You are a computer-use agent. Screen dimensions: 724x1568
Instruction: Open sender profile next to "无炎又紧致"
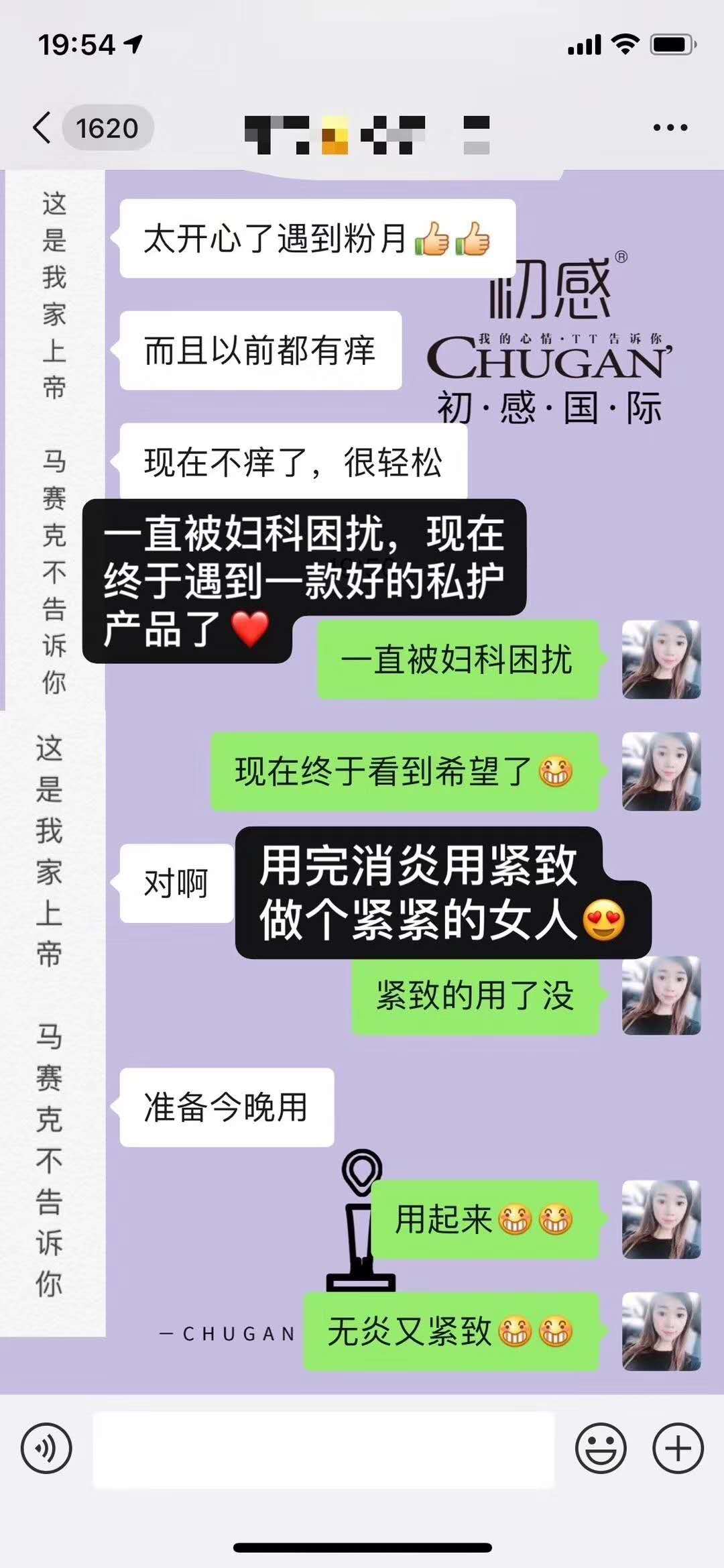click(661, 1331)
